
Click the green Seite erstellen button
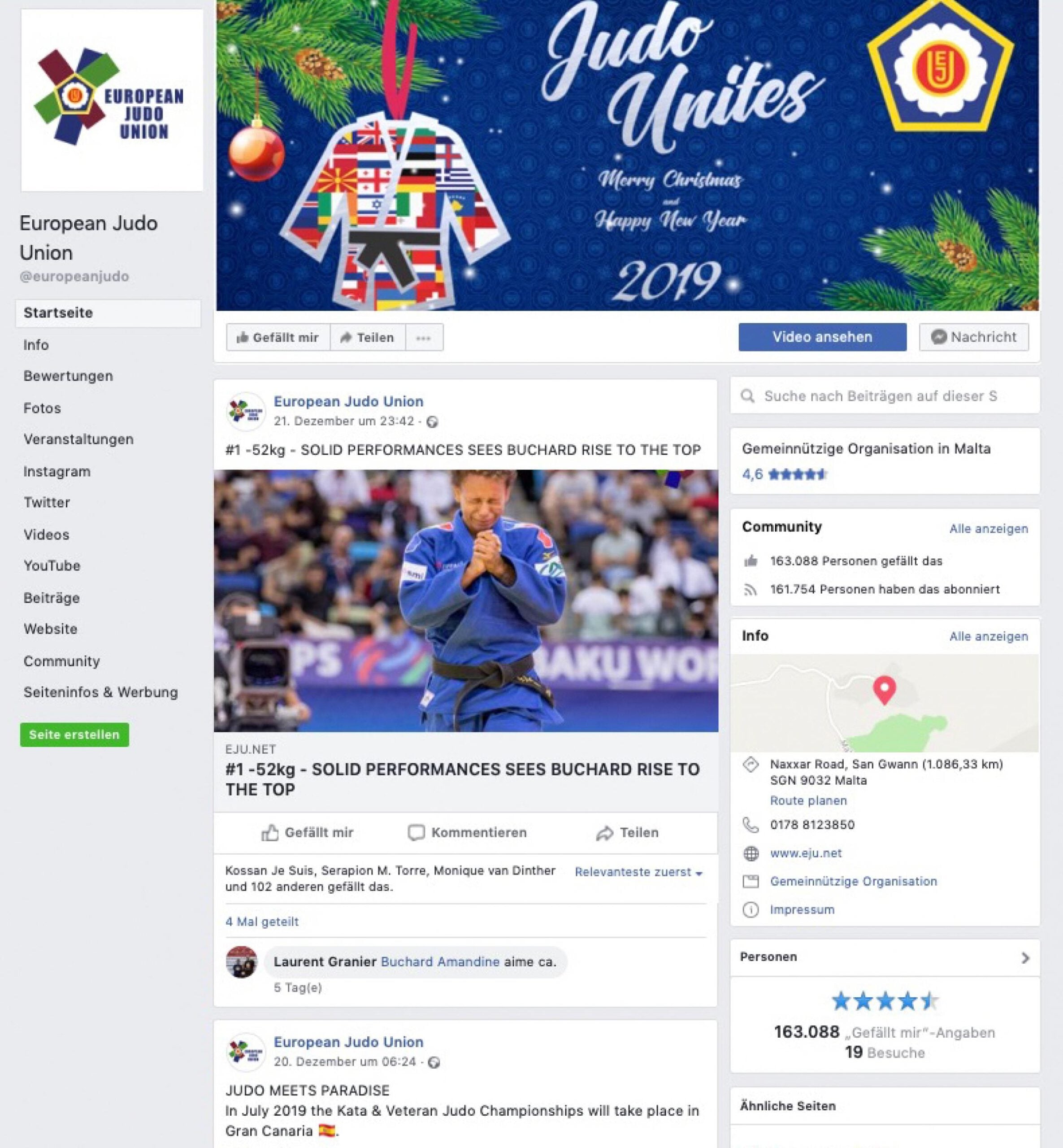74,734
